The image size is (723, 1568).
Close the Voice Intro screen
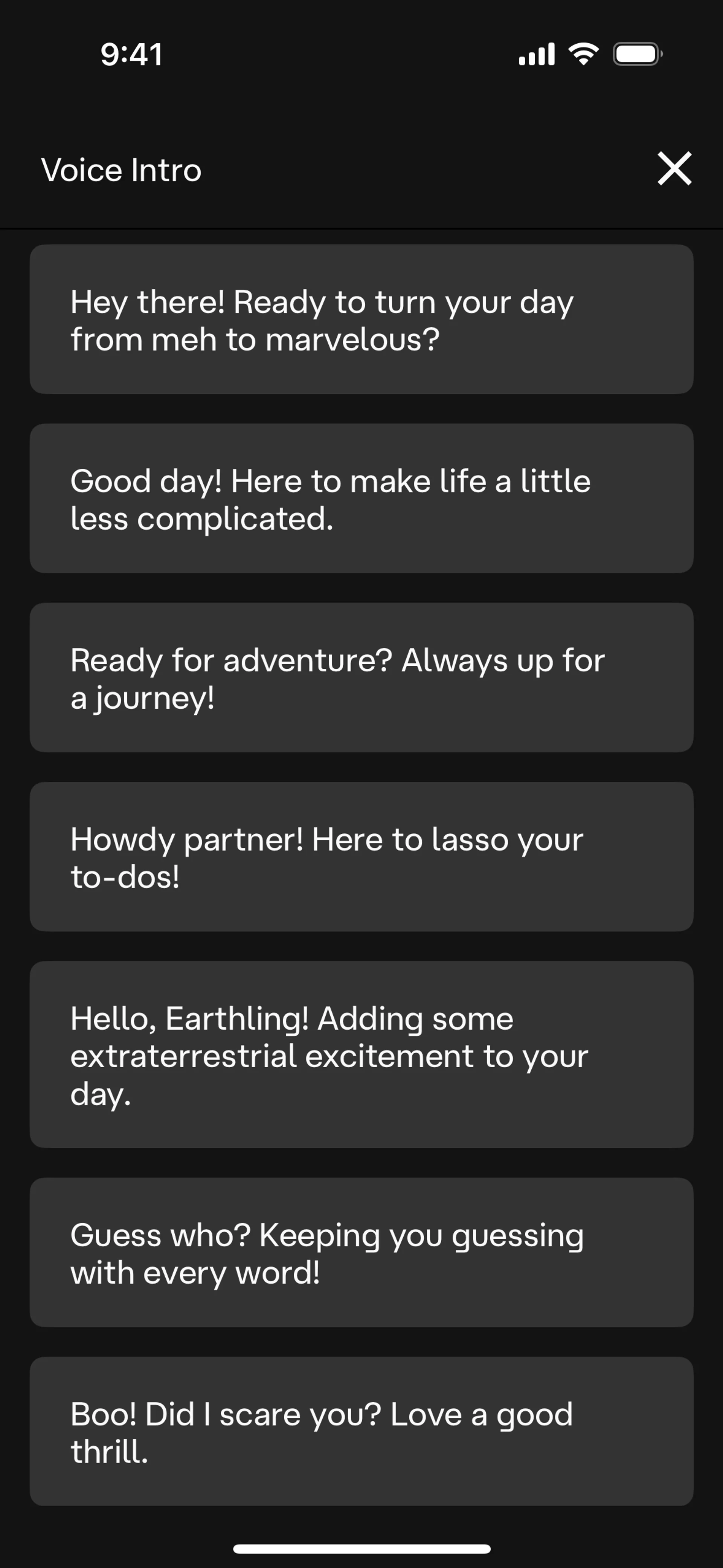[674, 169]
